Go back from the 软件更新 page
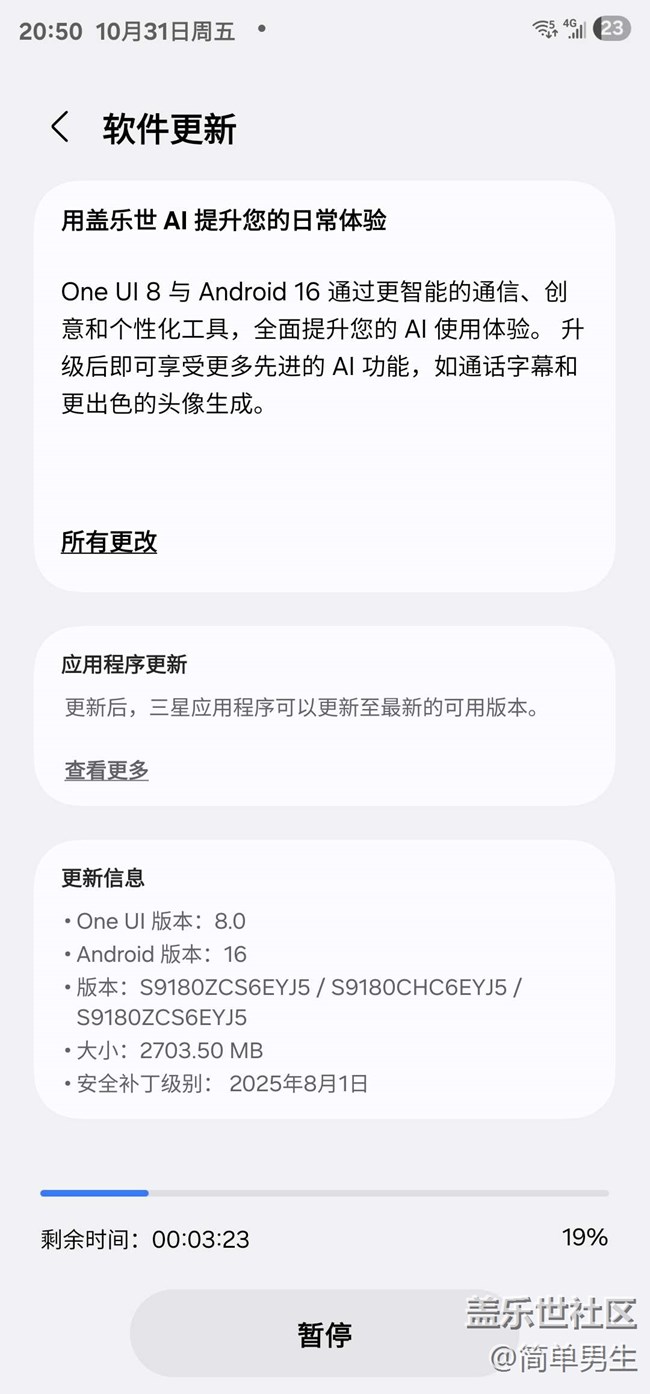The height and width of the screenshot is (1394, 650). click(60, 128)
